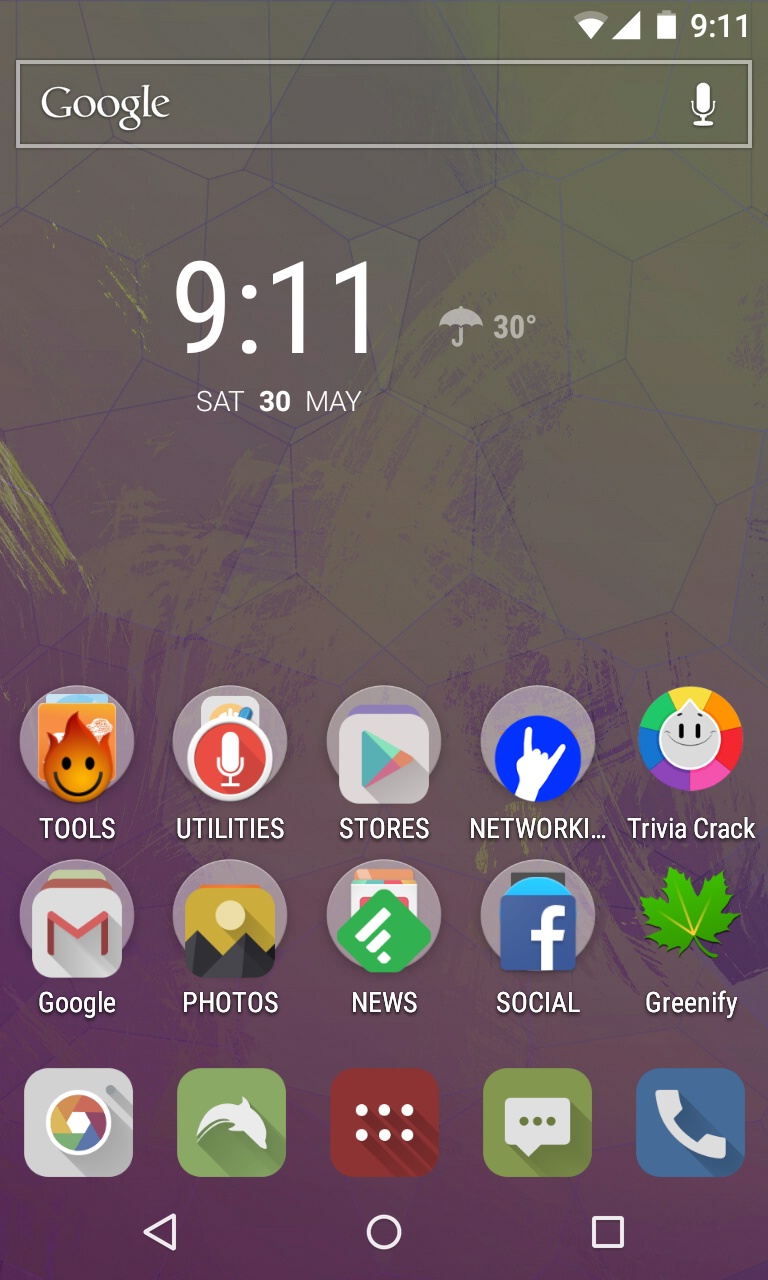This screenshot has height=1280, width=768.
Task: Open the camera app in the dock
Action: tap(78, 1122)
